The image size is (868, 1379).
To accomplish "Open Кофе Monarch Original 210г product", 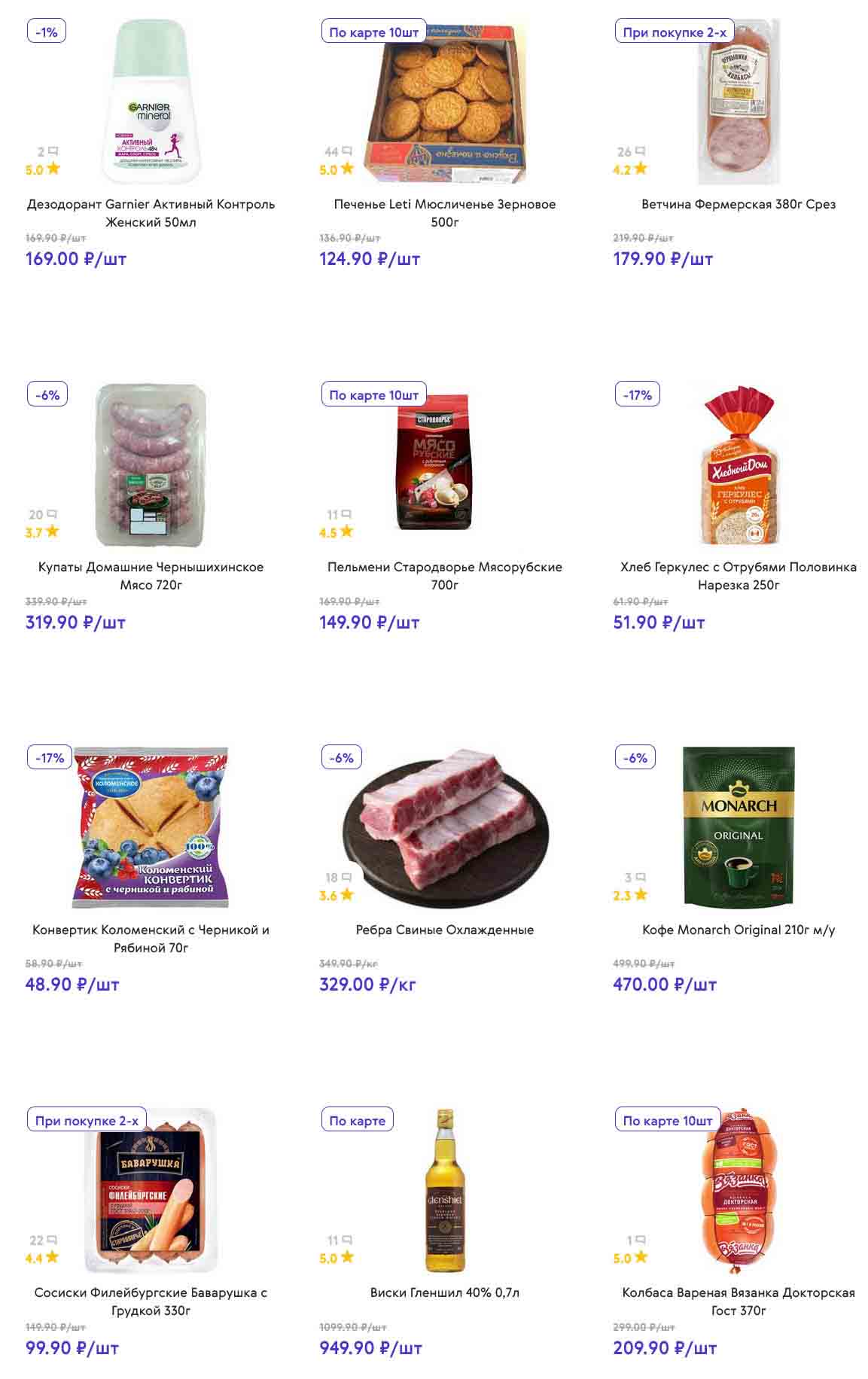I will pos(738,930).
